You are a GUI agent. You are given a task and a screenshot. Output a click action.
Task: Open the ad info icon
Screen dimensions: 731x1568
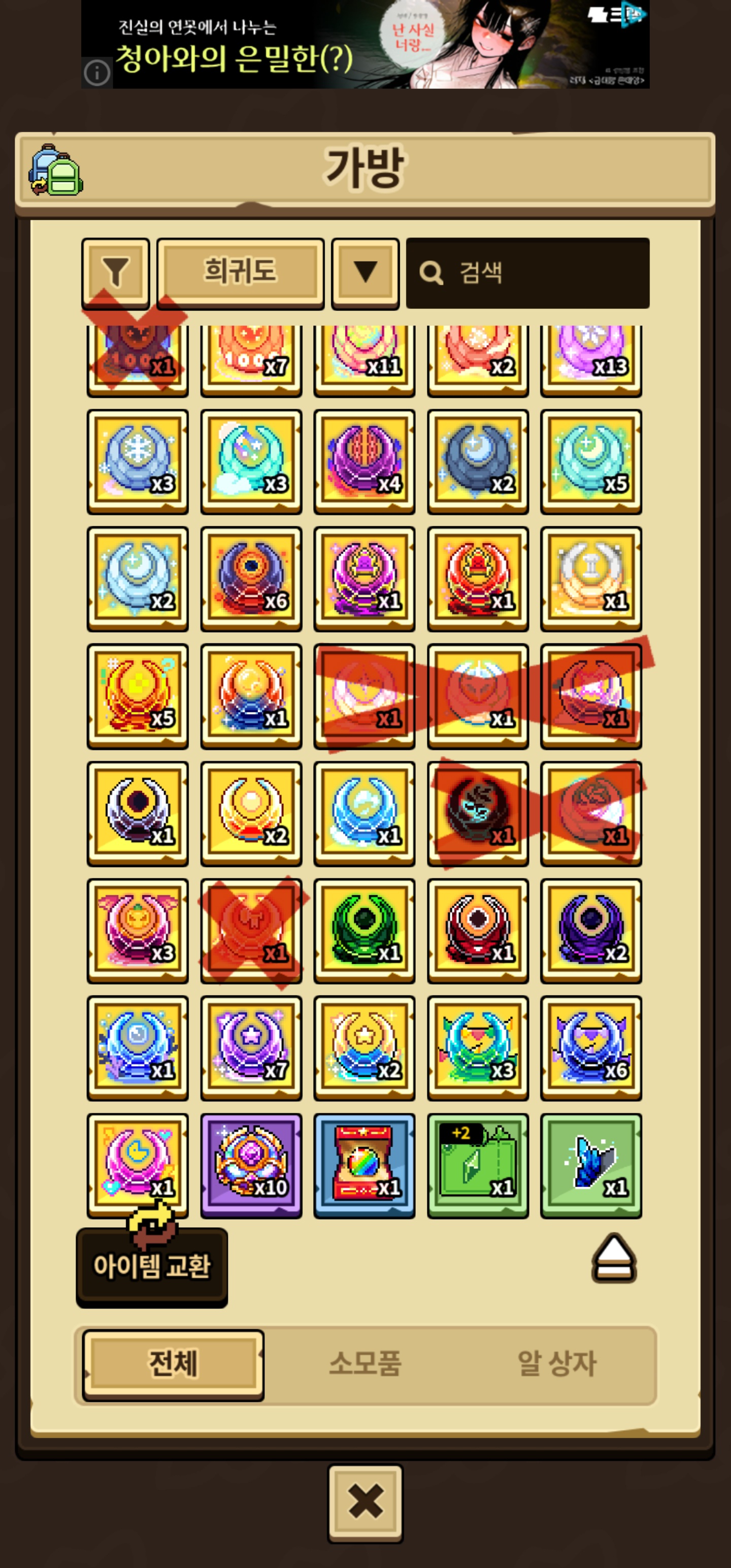coord(97,73)
